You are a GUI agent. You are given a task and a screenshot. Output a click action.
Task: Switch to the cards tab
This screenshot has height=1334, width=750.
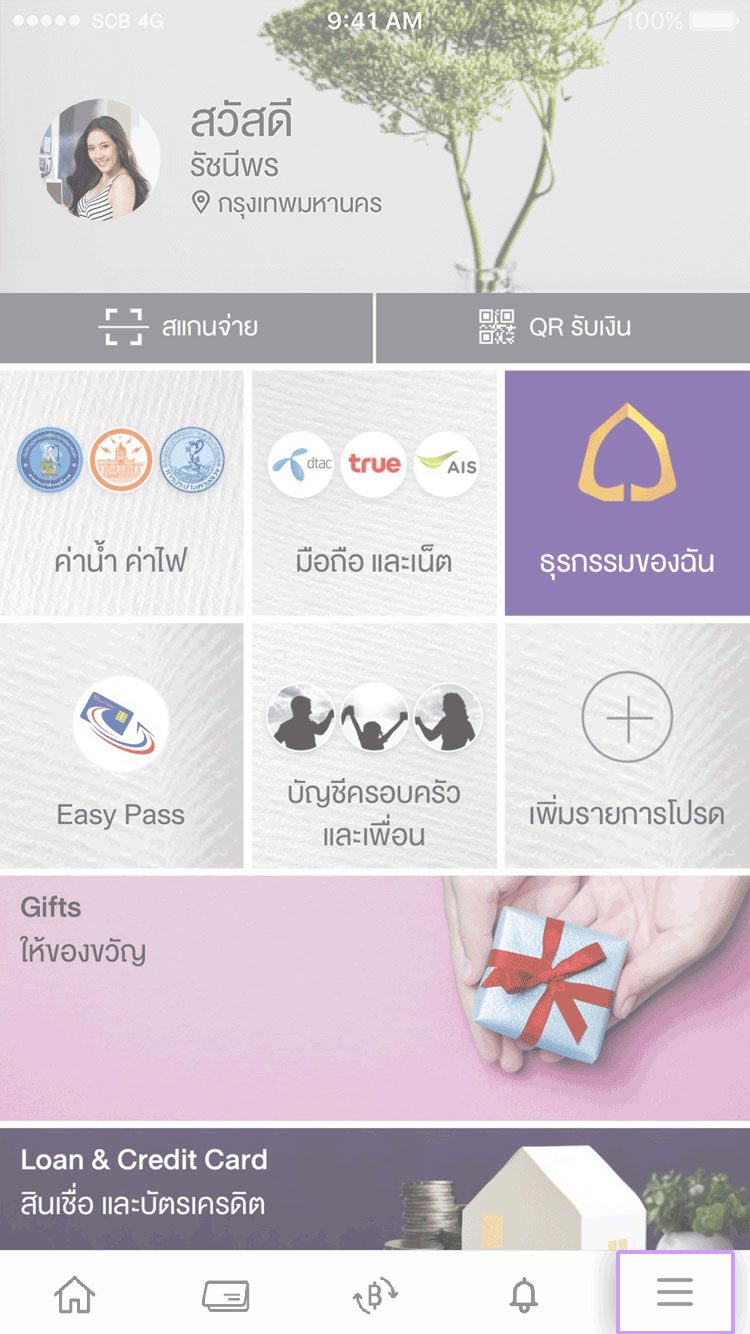tap(225, 1296)
